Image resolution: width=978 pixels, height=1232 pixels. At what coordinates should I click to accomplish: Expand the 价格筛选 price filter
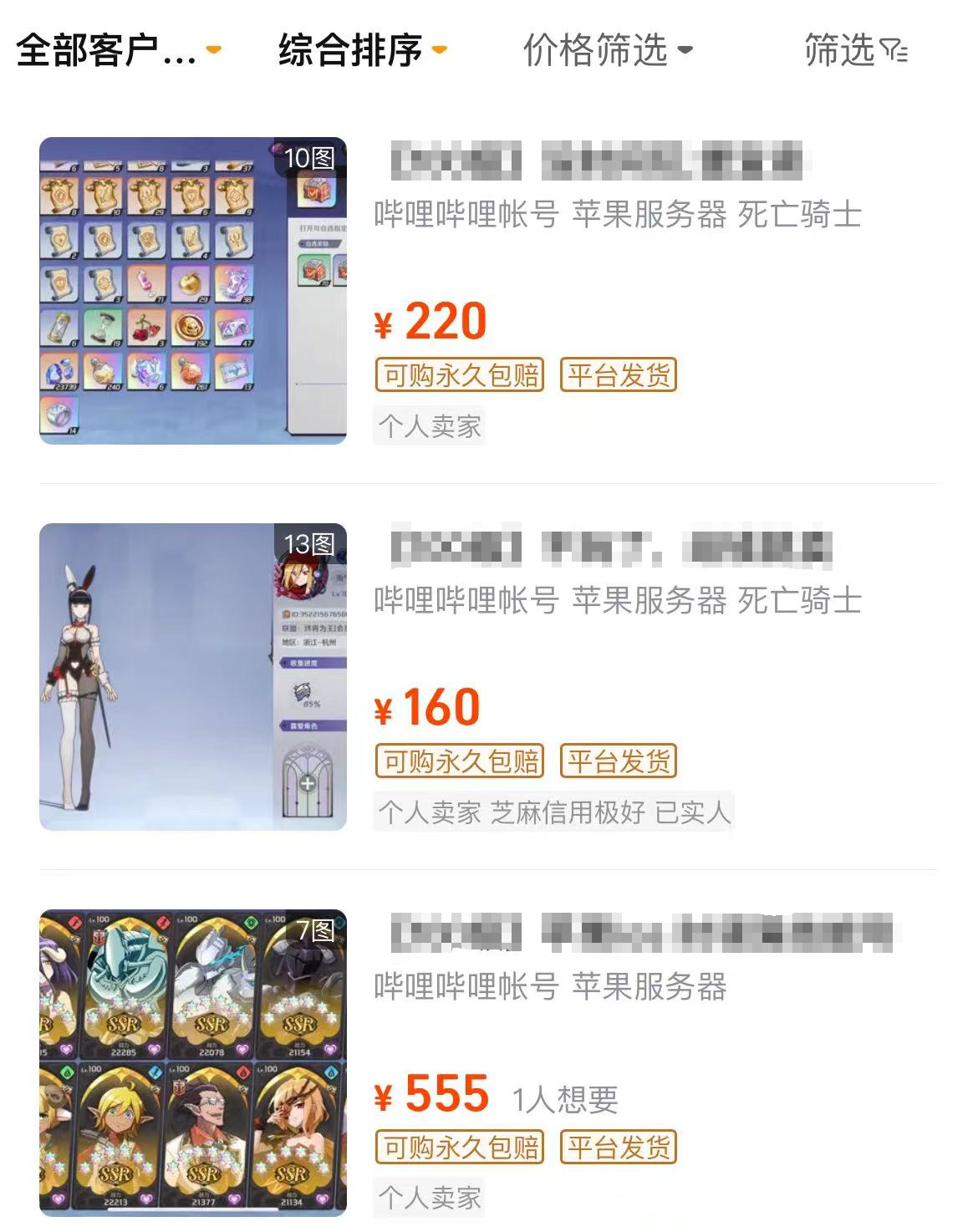tap(607, 51)
